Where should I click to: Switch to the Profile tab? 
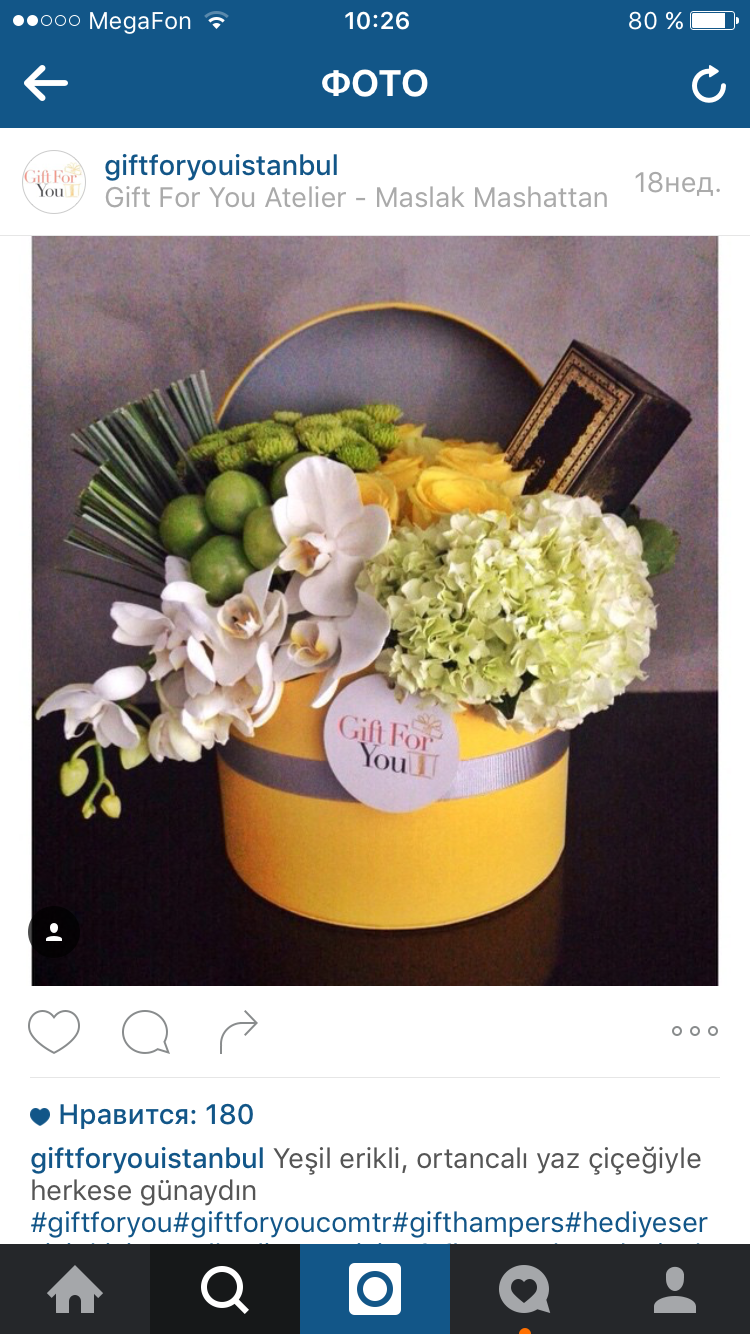point(675,1289)
